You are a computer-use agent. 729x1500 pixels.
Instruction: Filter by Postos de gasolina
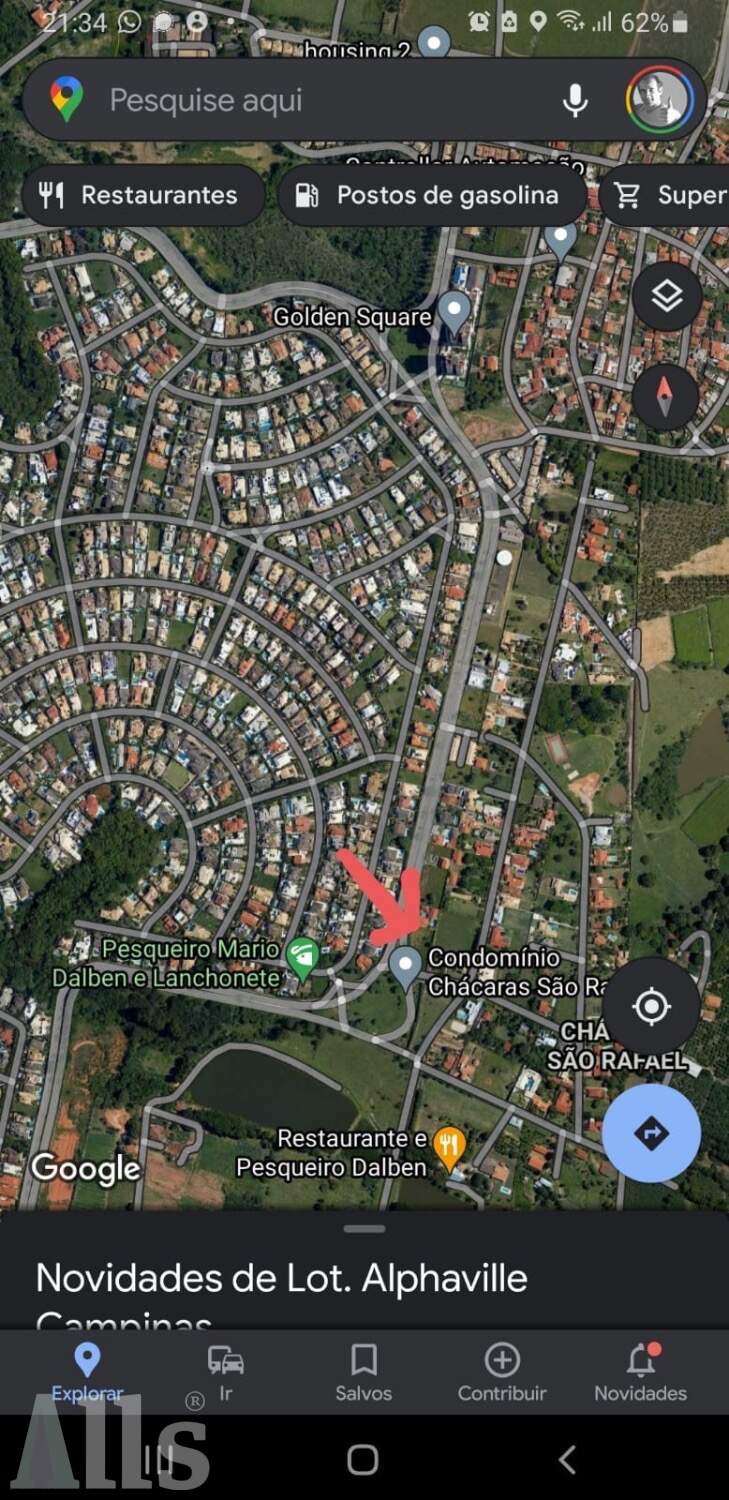(x=430, y=195)
